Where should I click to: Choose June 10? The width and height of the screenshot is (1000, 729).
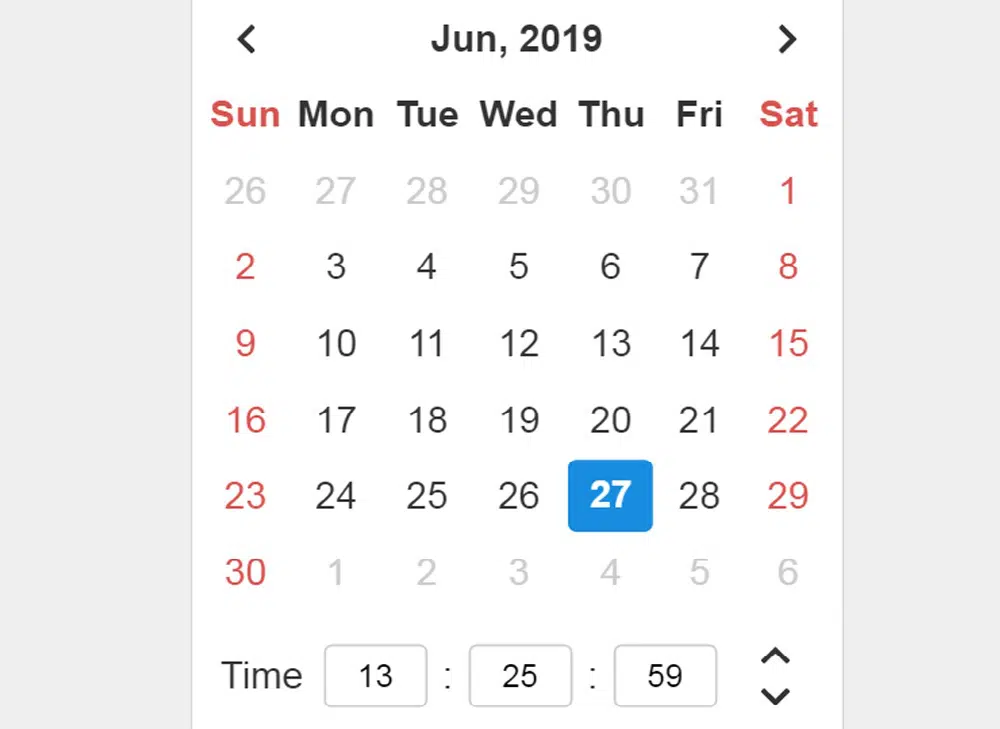[336, 344]
